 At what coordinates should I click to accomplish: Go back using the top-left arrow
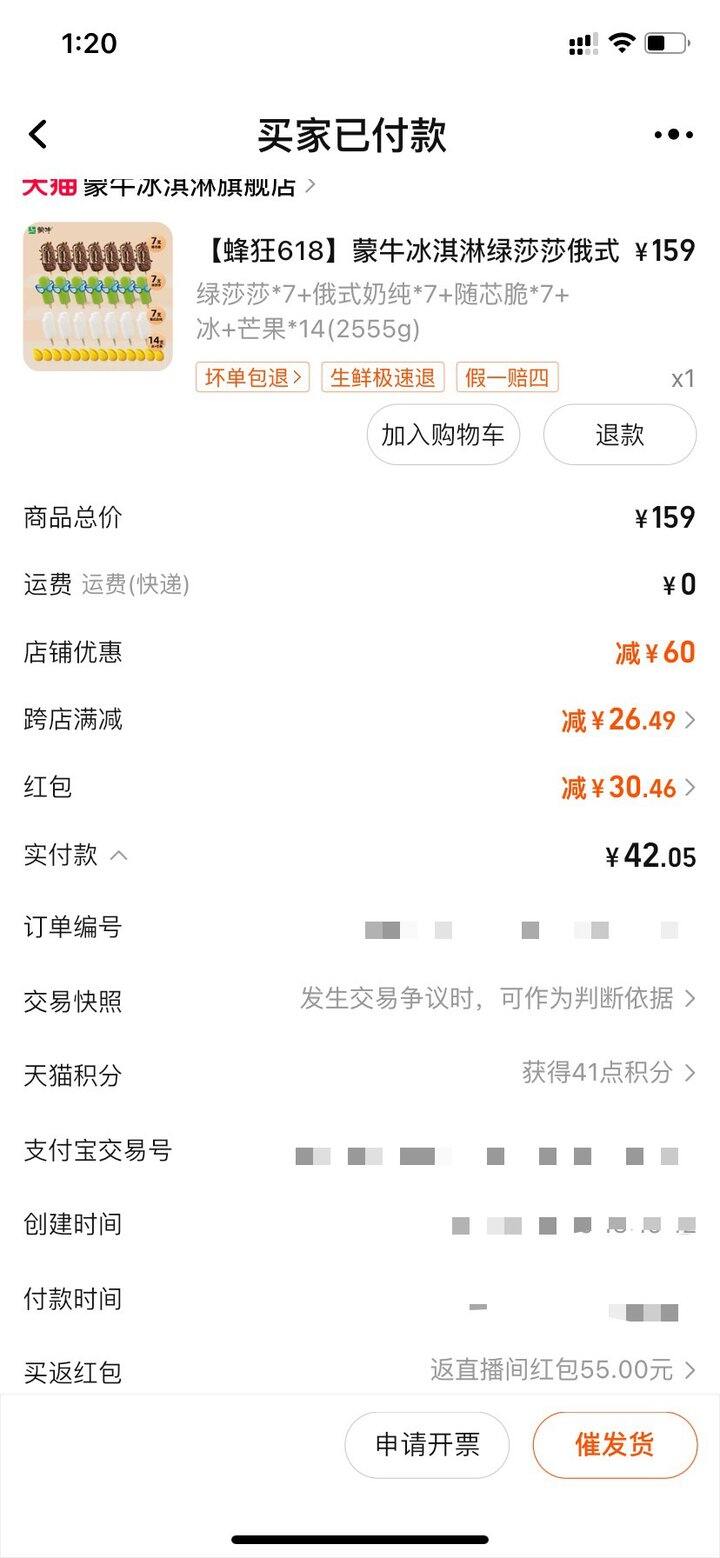pyautogui.click(x=38, y=134)
